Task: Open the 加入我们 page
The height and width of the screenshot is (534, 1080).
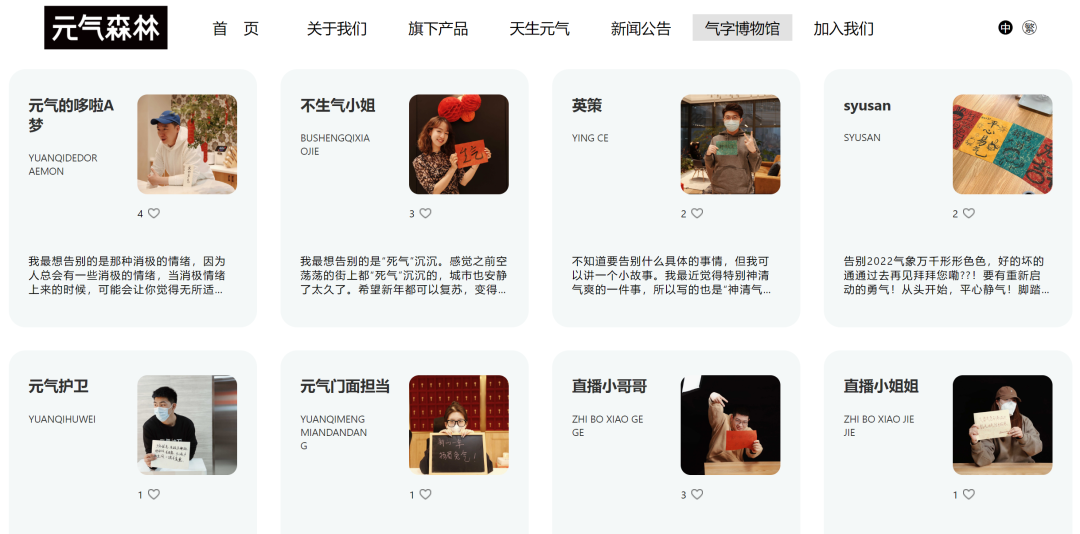Action: click(x=844, y=28)
